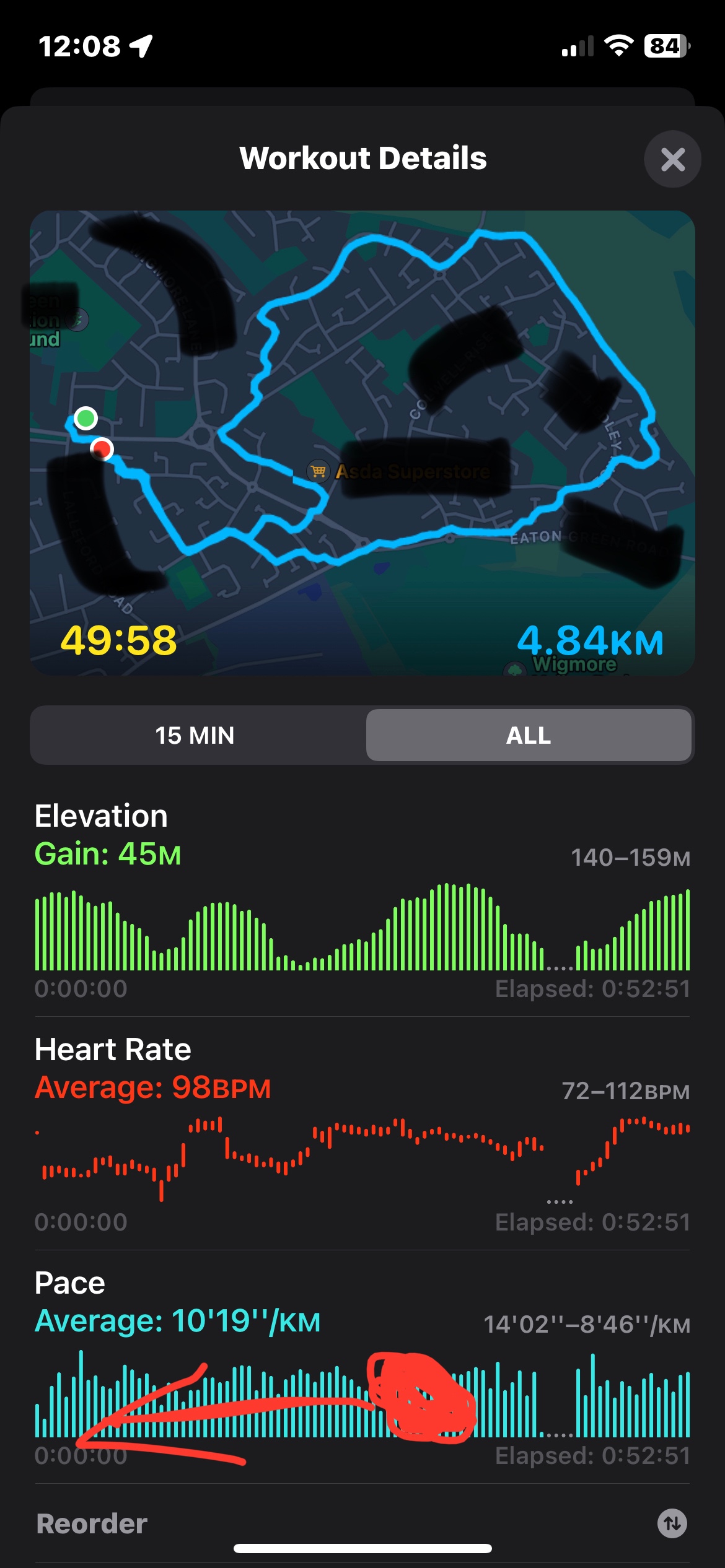
Task: Select the ALL time range segment
Action: pyautogui.click(x=529, y=735)
